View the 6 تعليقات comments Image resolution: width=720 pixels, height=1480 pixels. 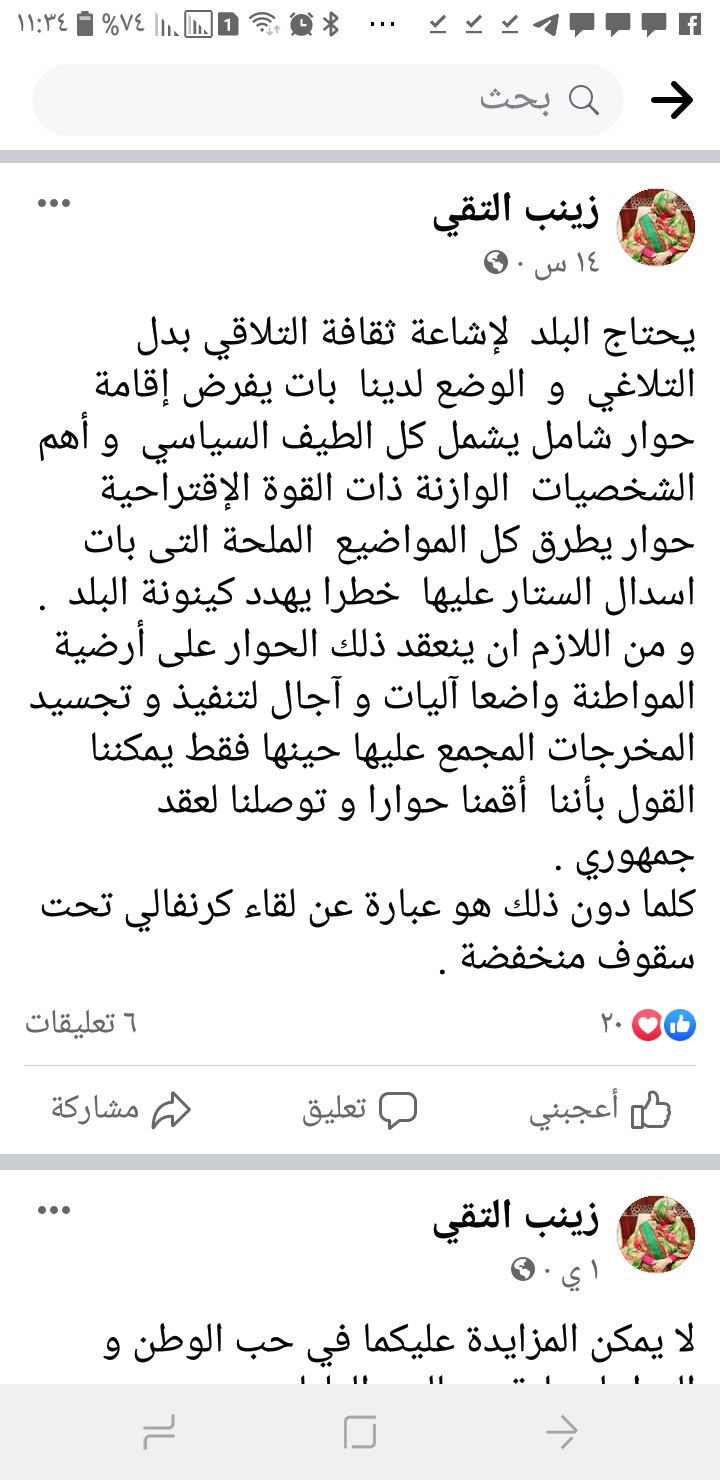80,1023
